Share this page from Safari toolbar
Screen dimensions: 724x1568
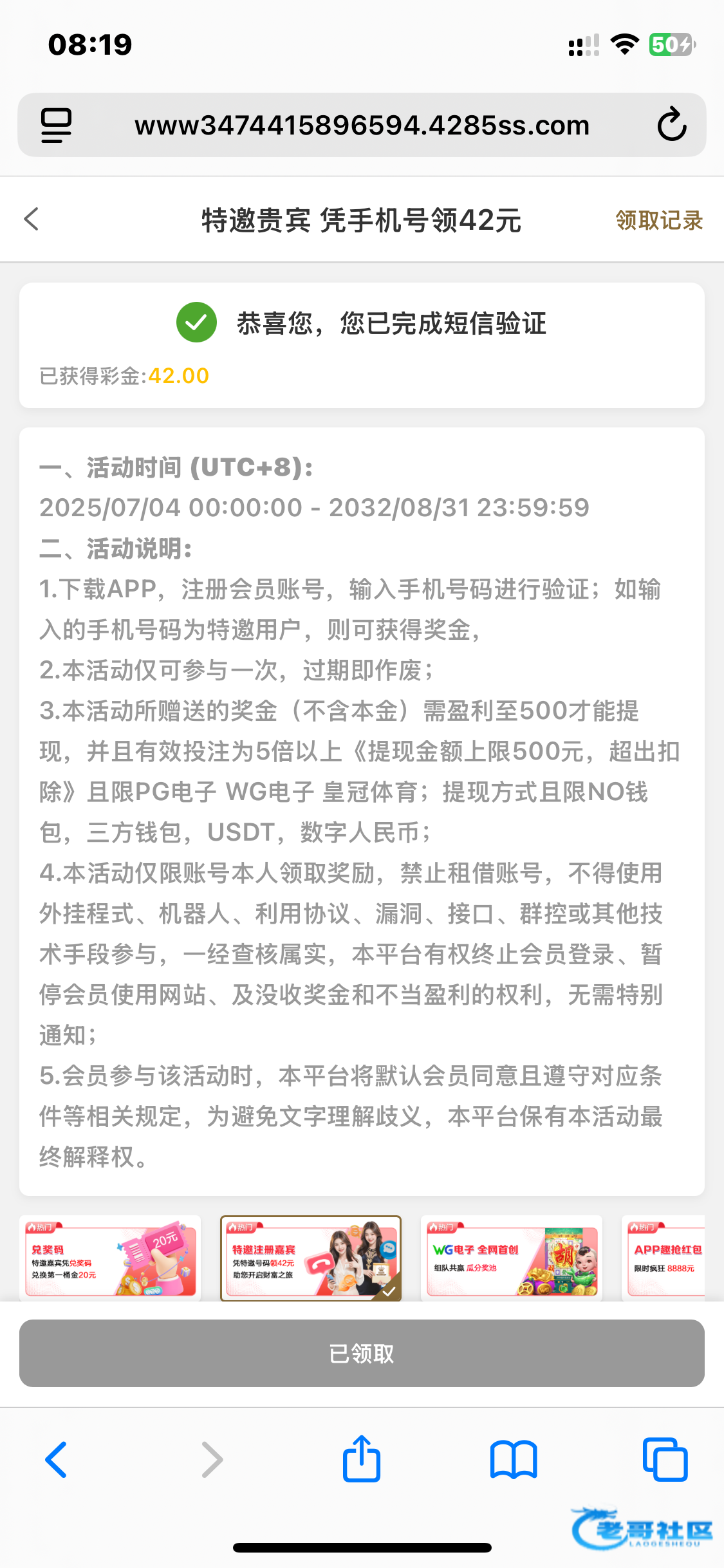click(362, 1459)
